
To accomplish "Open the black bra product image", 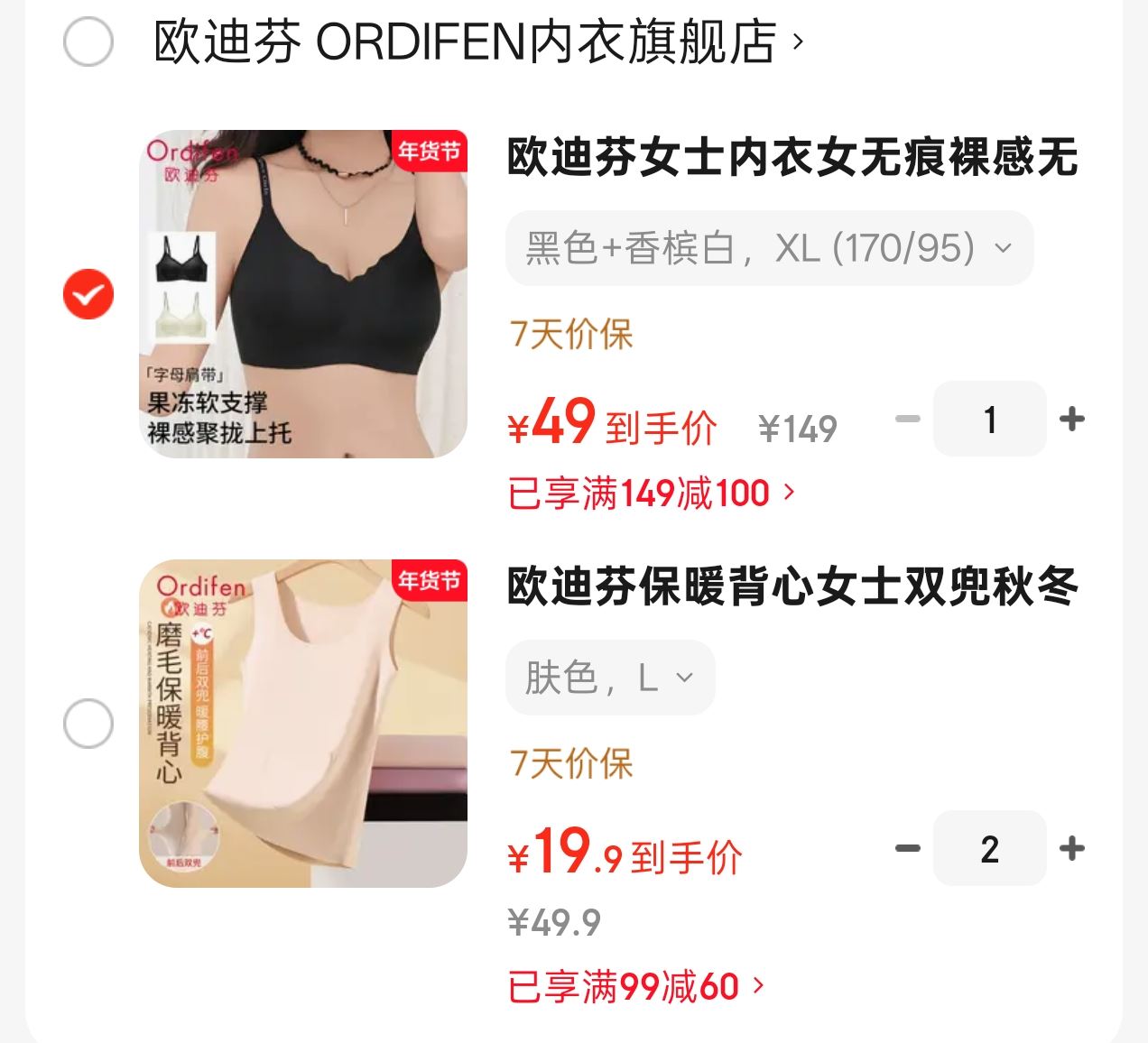I will tap(303, 294).
